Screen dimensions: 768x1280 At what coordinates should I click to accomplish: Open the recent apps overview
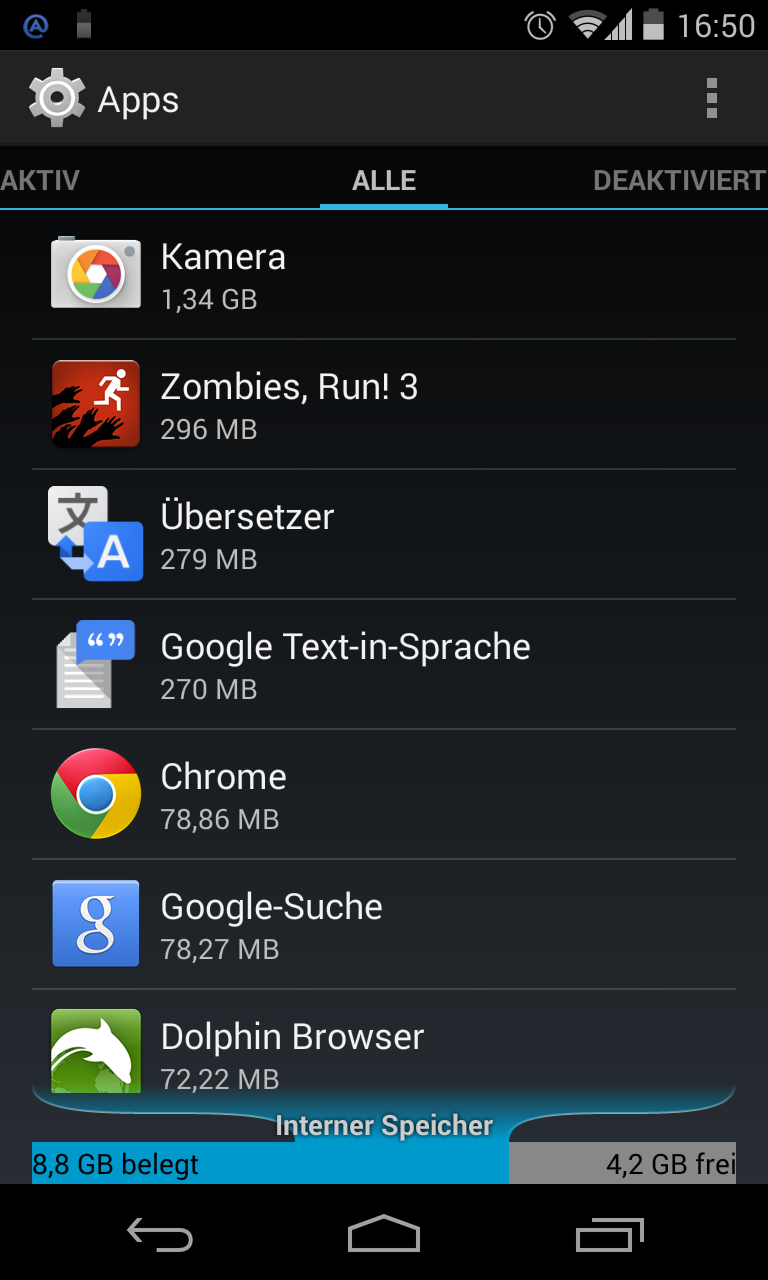[x=610, y=1235]
